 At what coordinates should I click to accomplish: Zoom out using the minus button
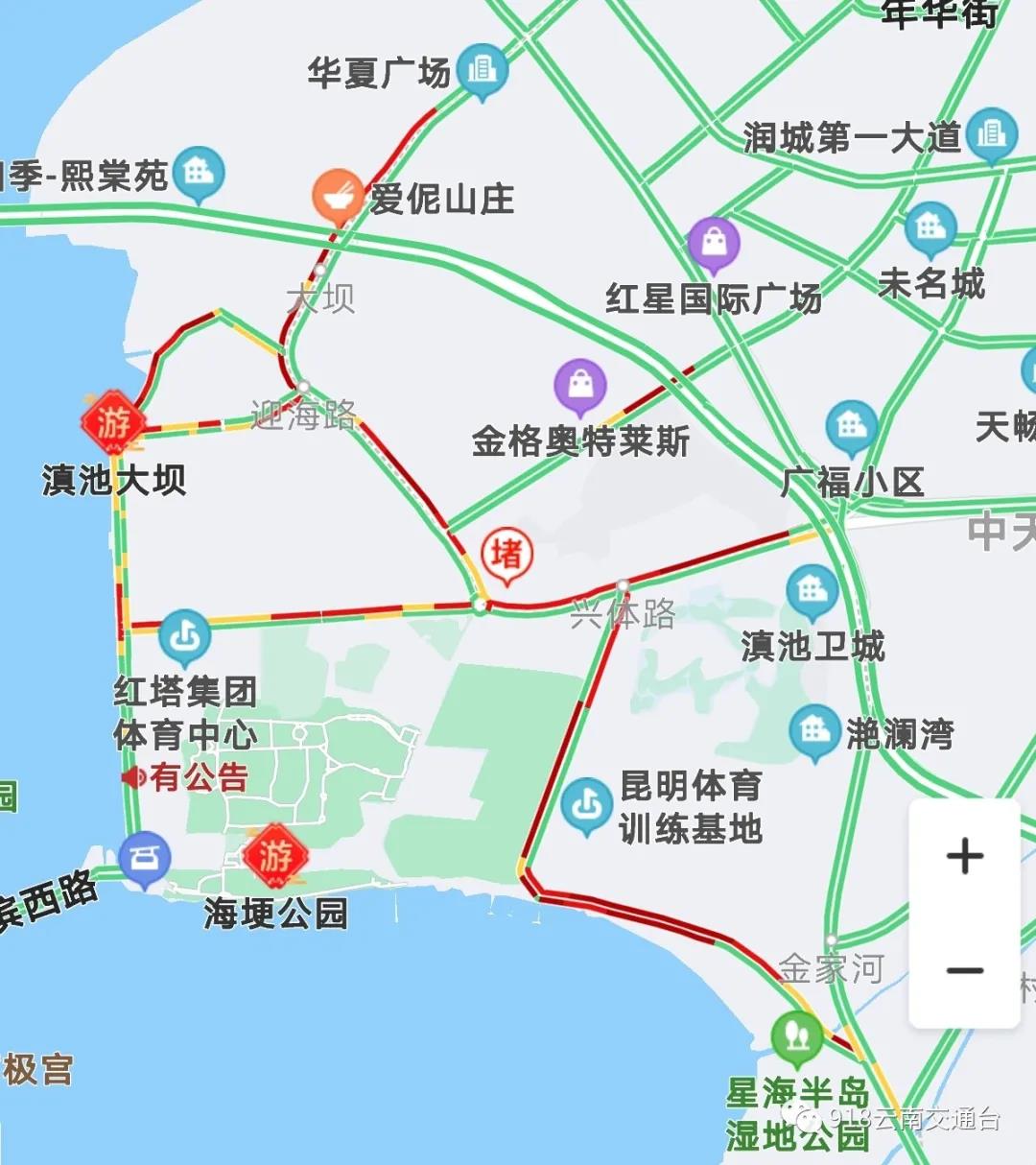[965, 972]
